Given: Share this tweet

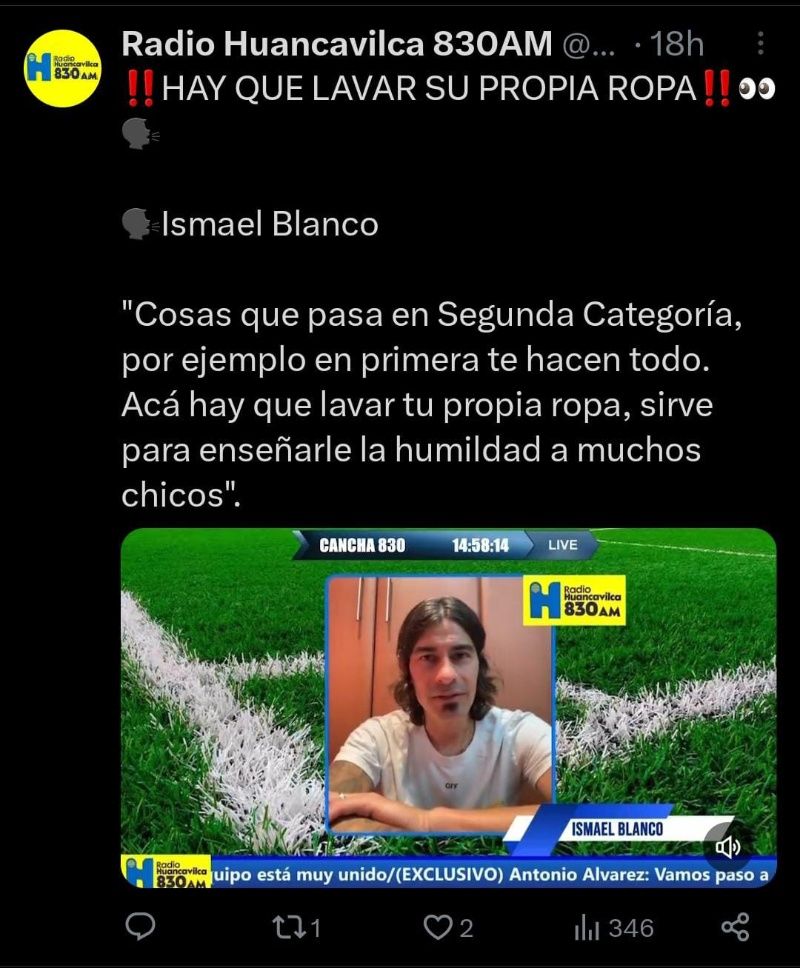Looking at the screenshot, I should click(x=735, y=927).
